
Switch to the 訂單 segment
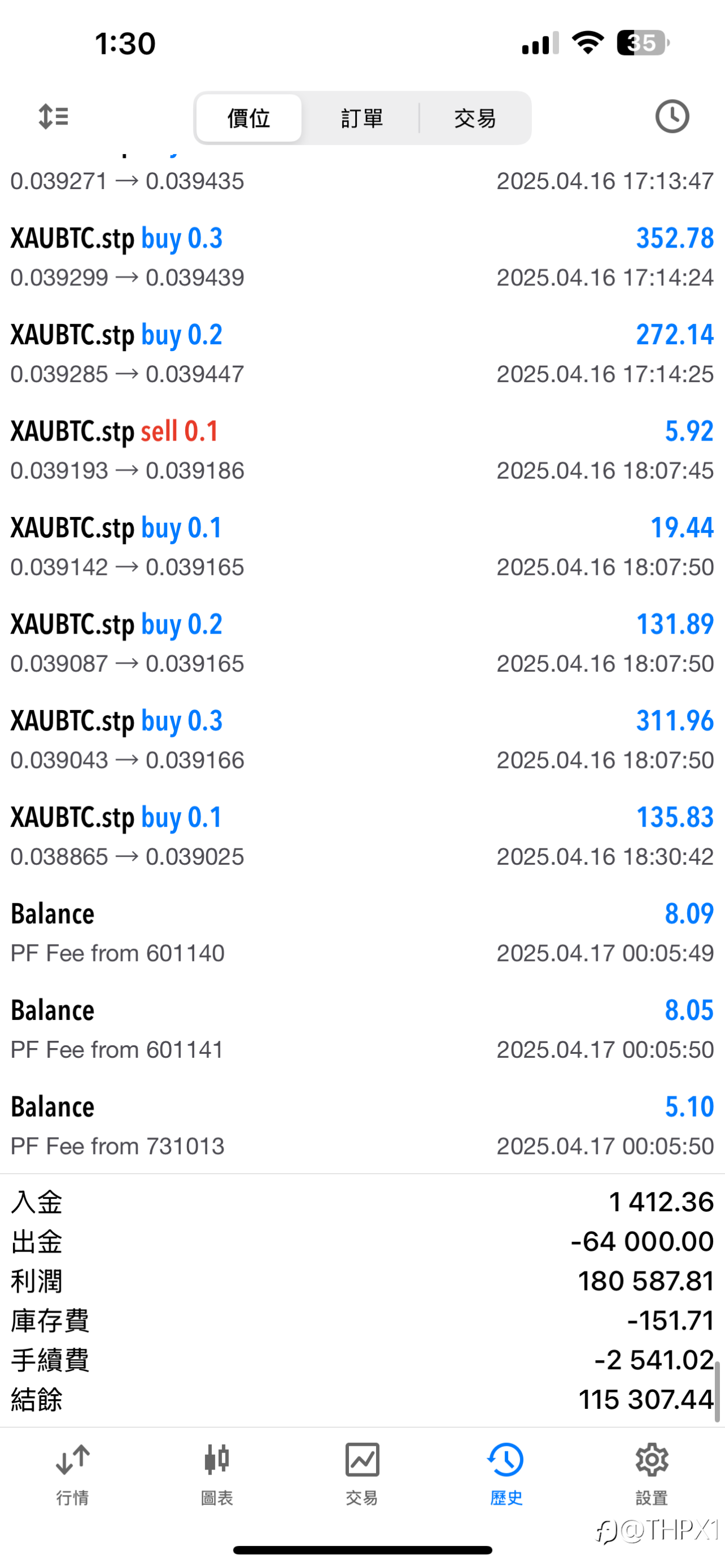pyautogui.click(x=361, y=118)
